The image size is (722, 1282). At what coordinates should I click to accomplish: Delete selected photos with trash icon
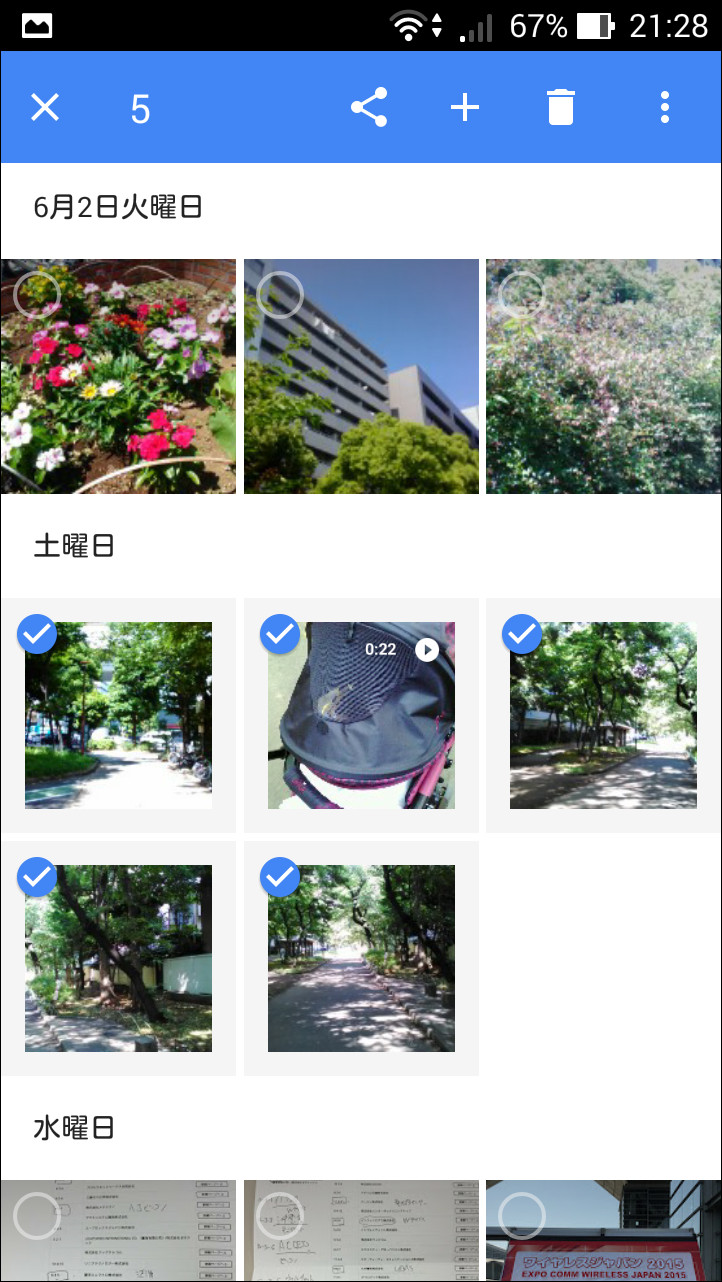pyautogui.click(x=560, y=107)
